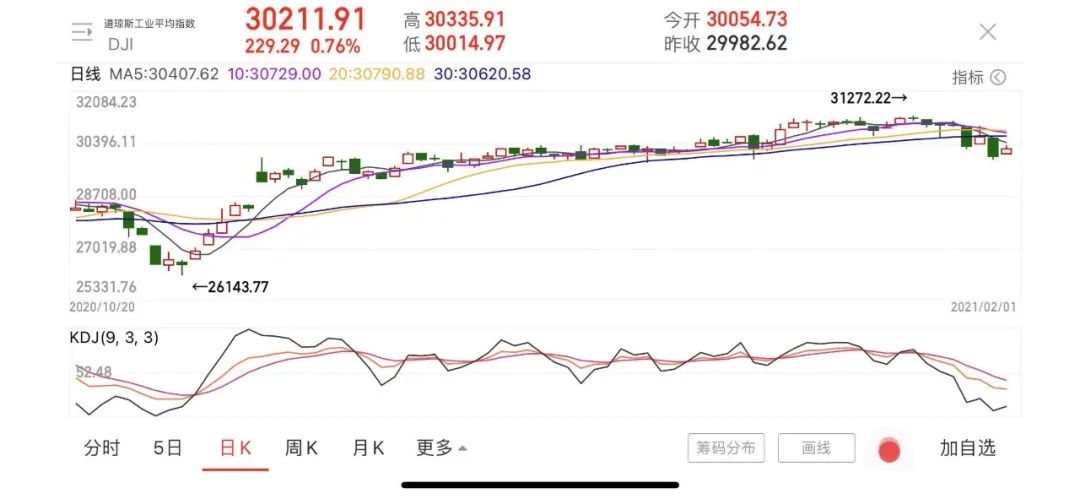Expand the 指标 indicator selector
Screen dimensions: 1080x499
(978, 77)
